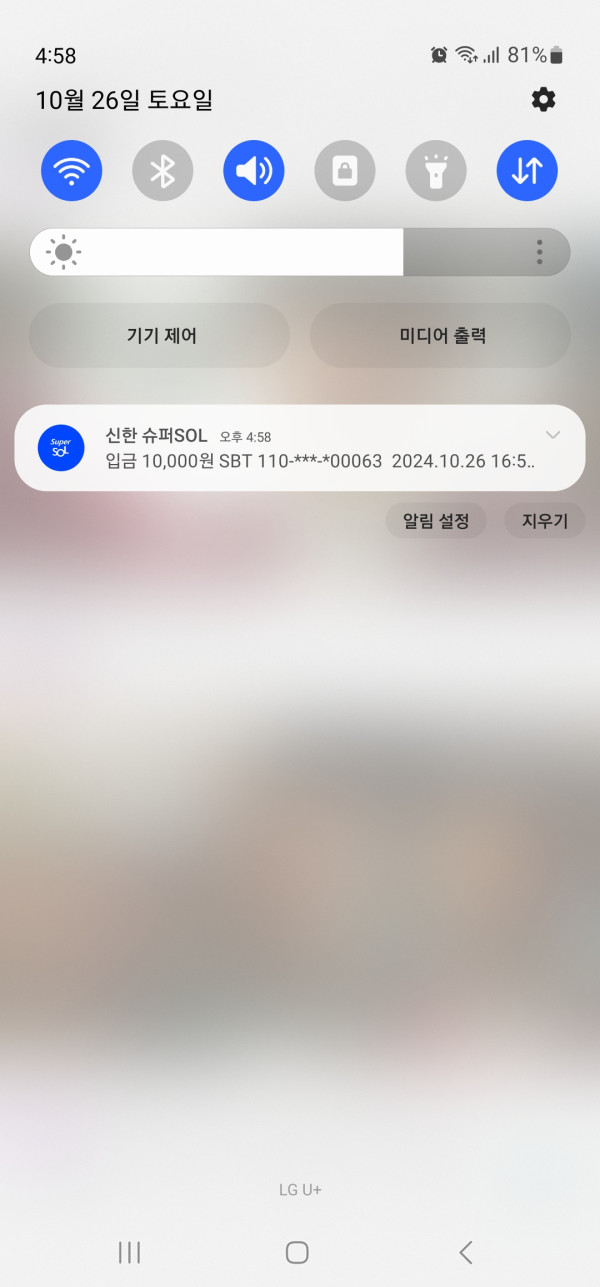Clear notifications with 지우기
600x1287 pixels.
tap(544, 521)
